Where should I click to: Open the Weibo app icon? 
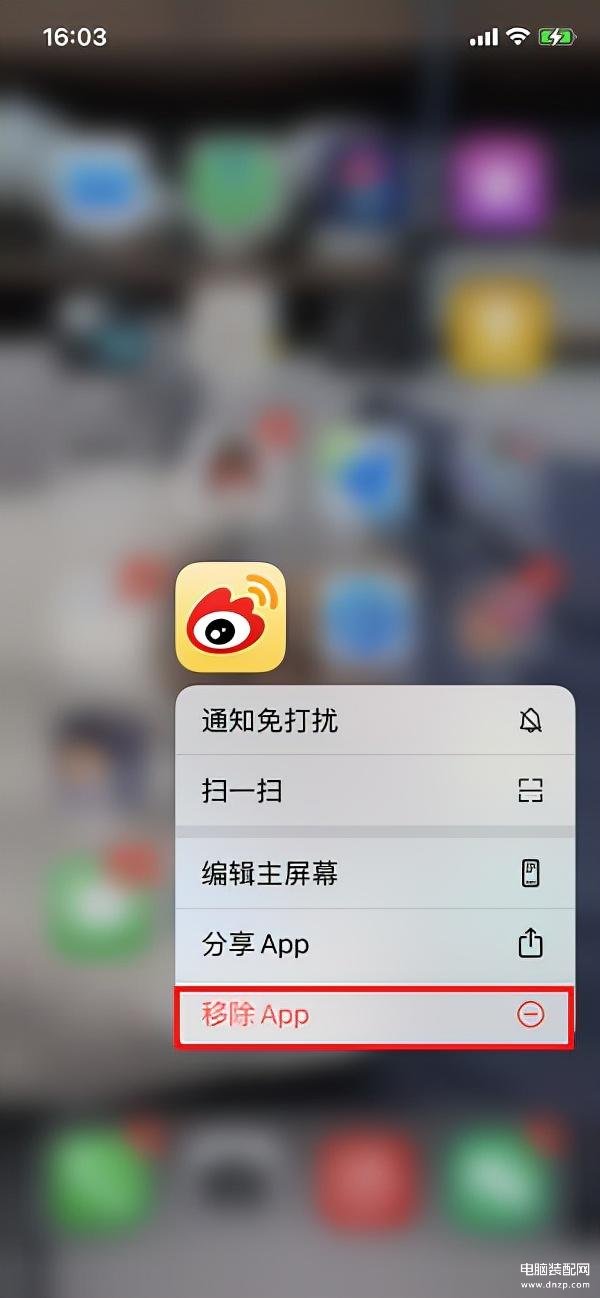pyautogui.click(x=230, y=617)
